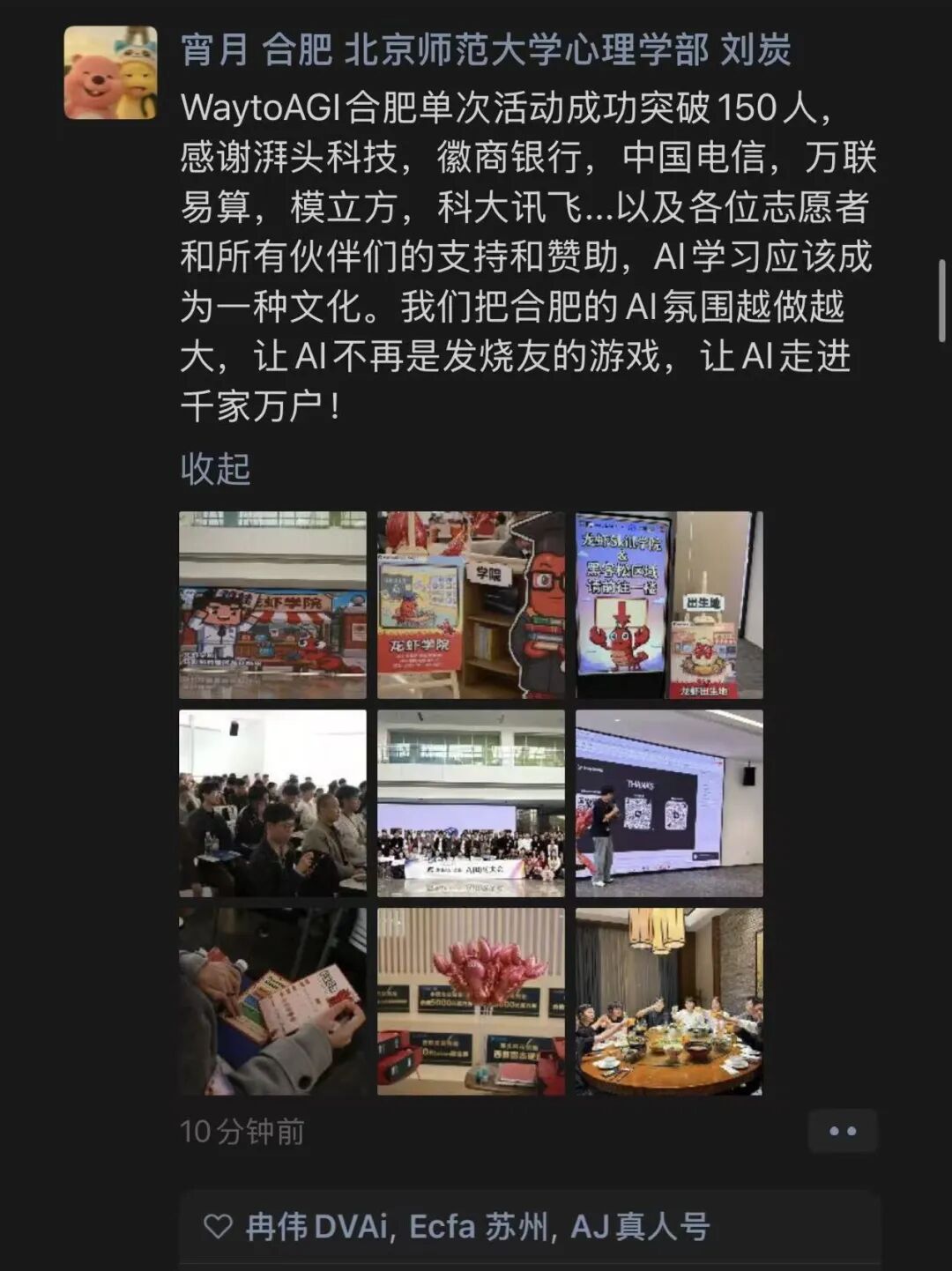Open the dinner round-table photo
The width and height of the screenshot is (952, 1271).
[669, 1001]
